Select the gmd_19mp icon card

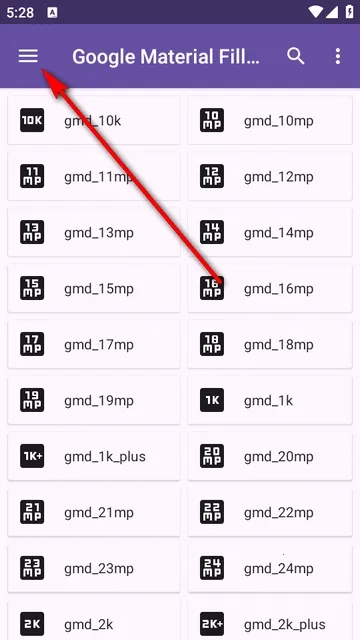pyautogui.click(x=94, y=400)
